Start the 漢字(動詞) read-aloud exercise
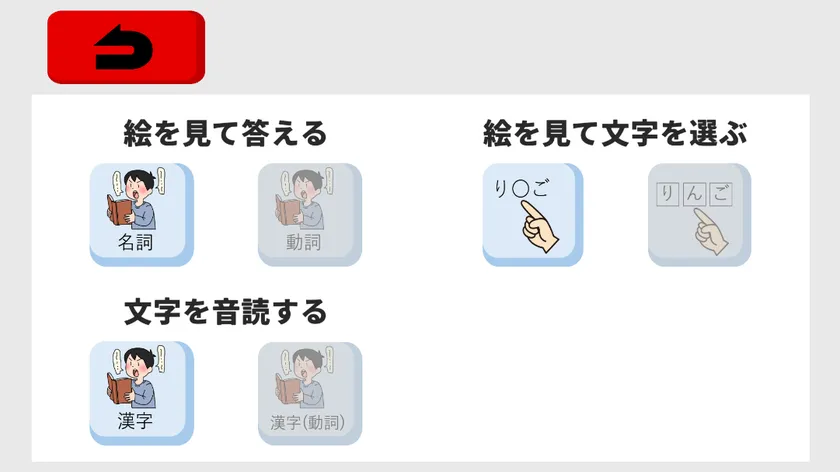This screenshot has width=840, height=472. pyautogui.click(x=309, y=392)
